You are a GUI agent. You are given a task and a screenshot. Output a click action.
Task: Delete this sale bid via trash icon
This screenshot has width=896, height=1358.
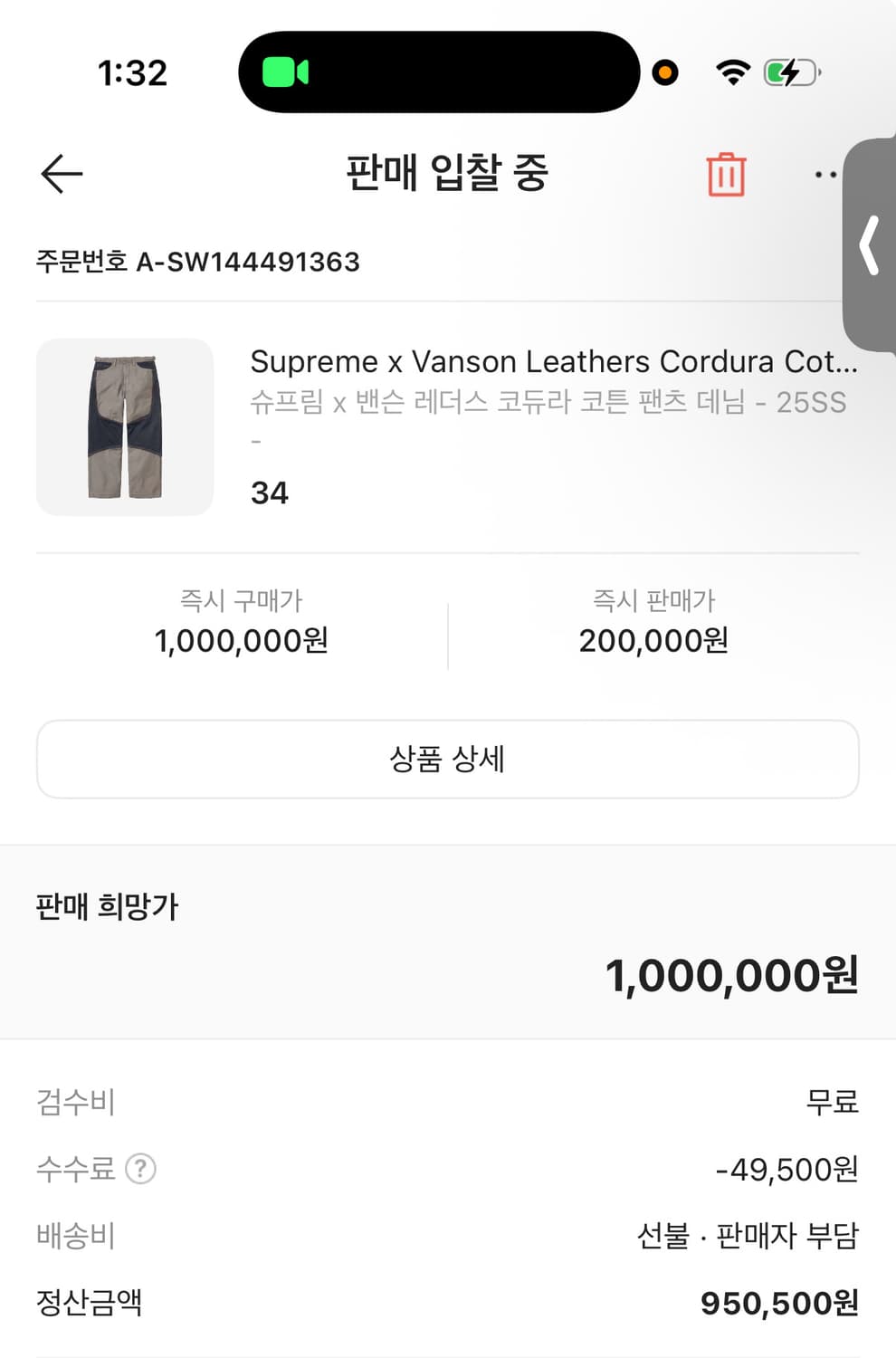point(725,174)
